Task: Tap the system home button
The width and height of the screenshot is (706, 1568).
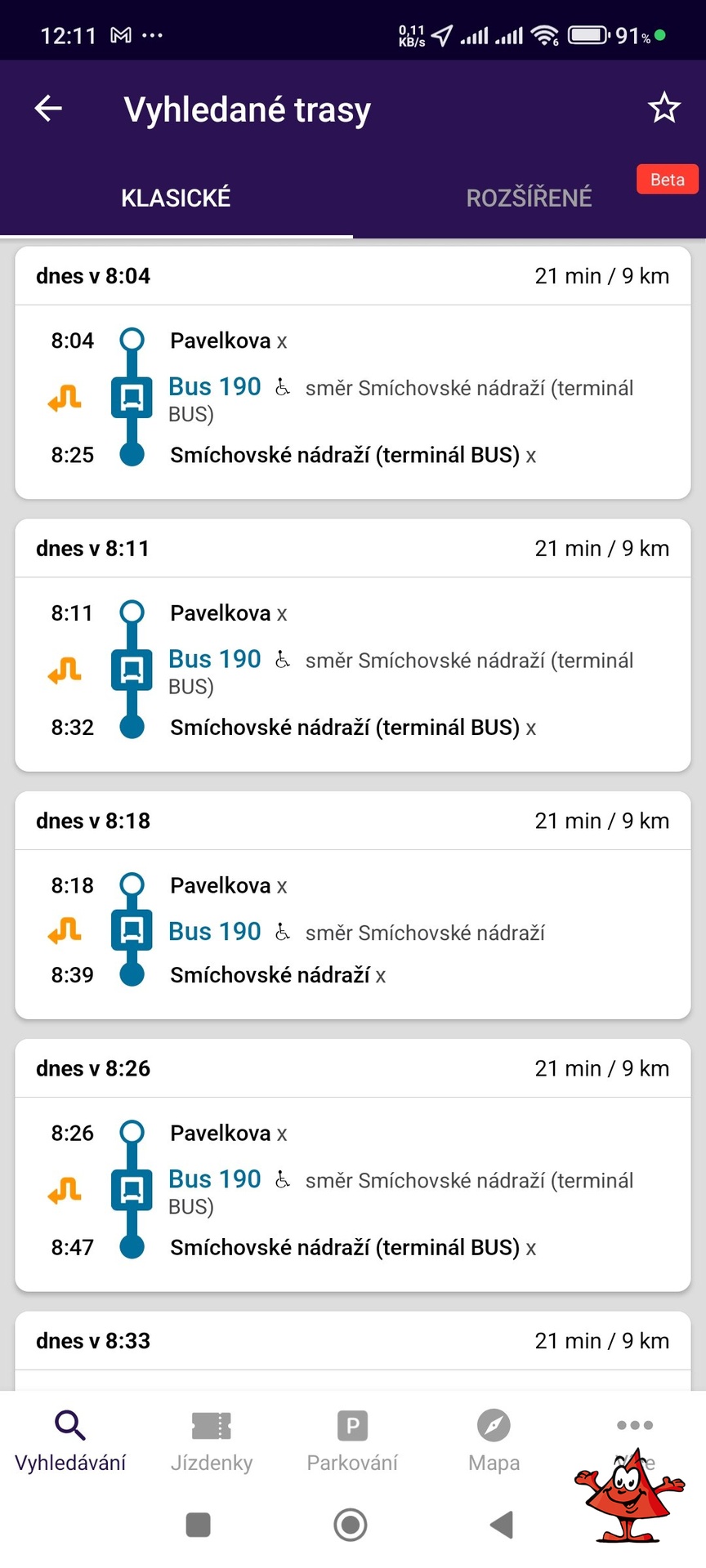Action: click(x=351, y=1524)
